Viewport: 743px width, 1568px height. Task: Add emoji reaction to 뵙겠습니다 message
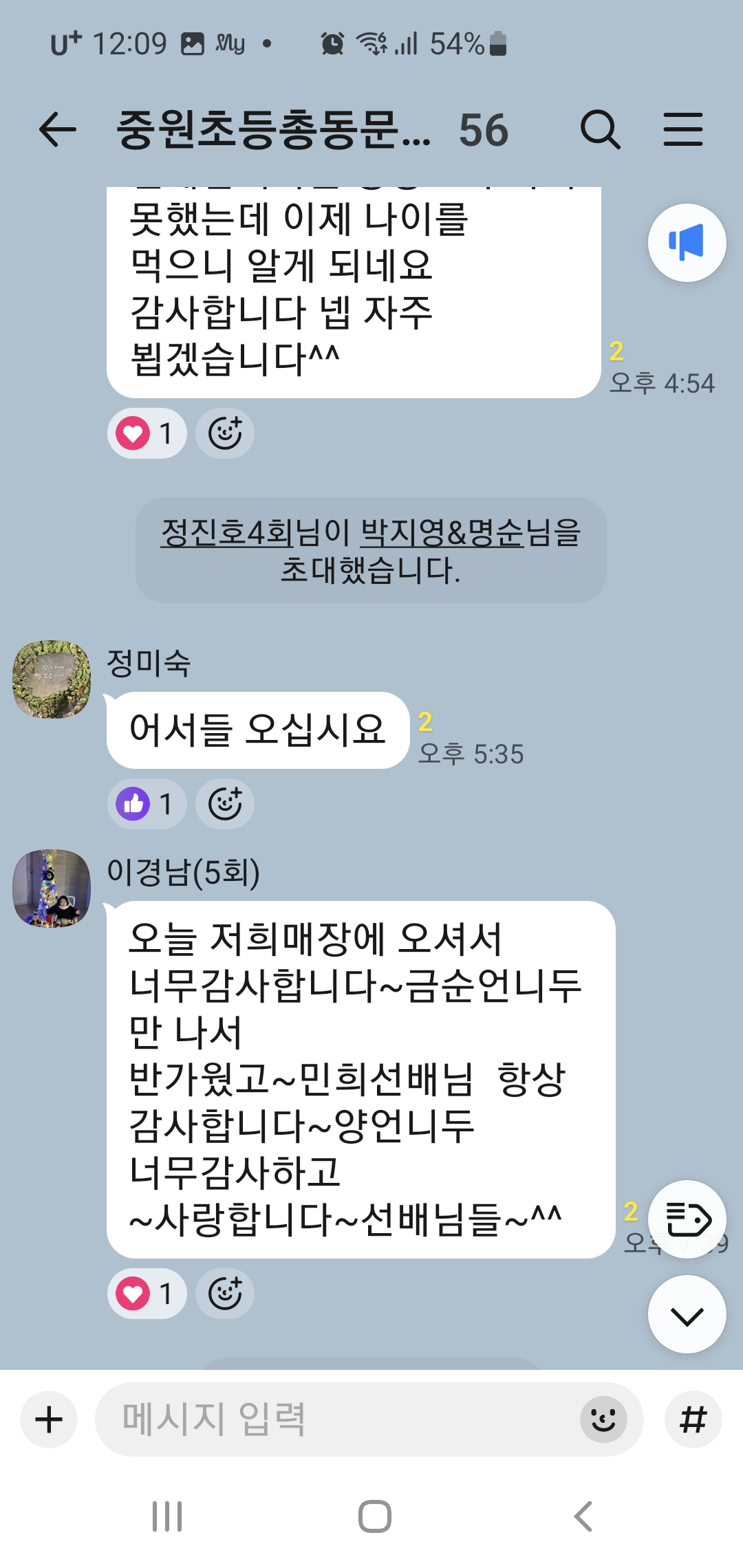point(225,433)
